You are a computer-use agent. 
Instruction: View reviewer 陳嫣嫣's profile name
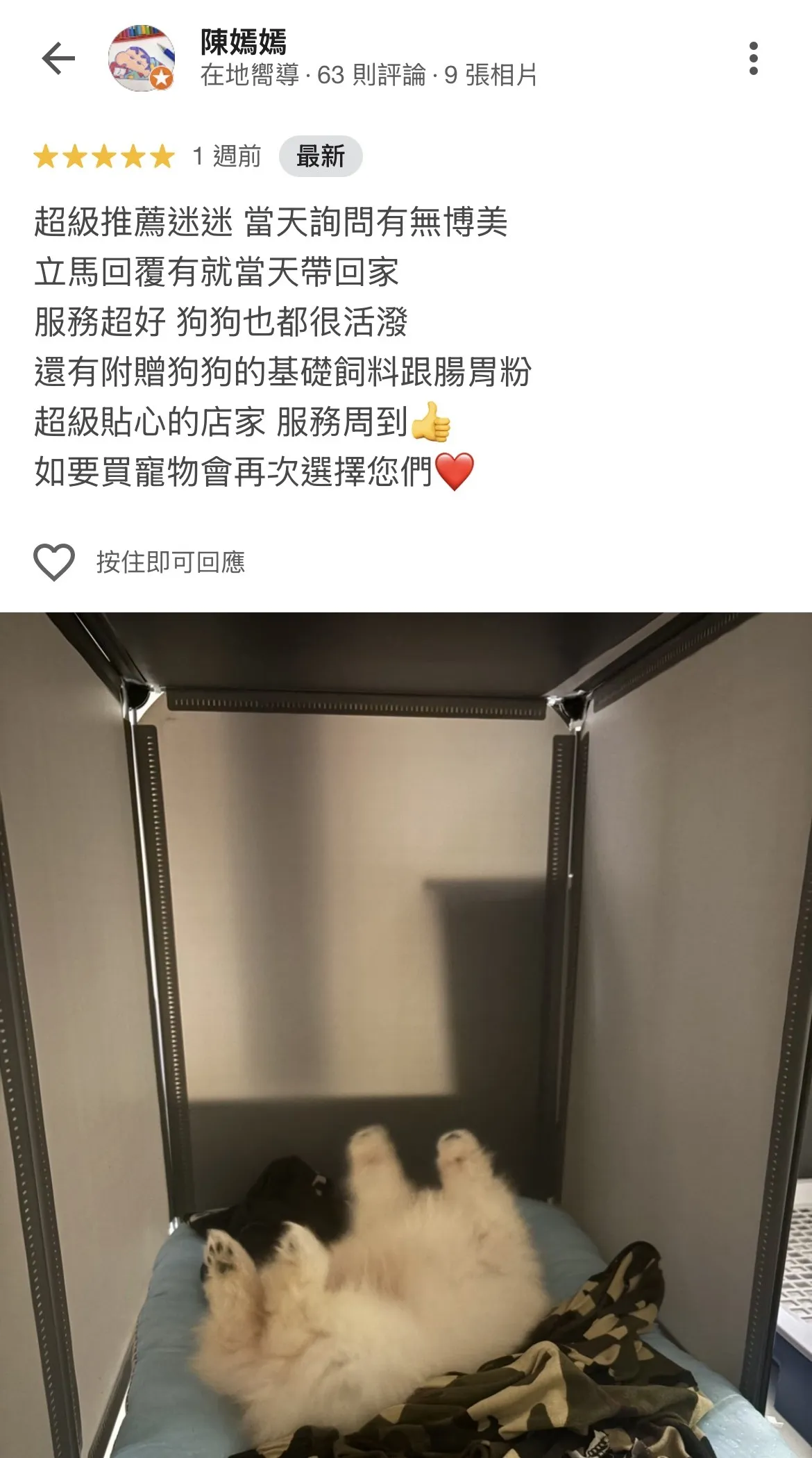[x=244, y=42]
